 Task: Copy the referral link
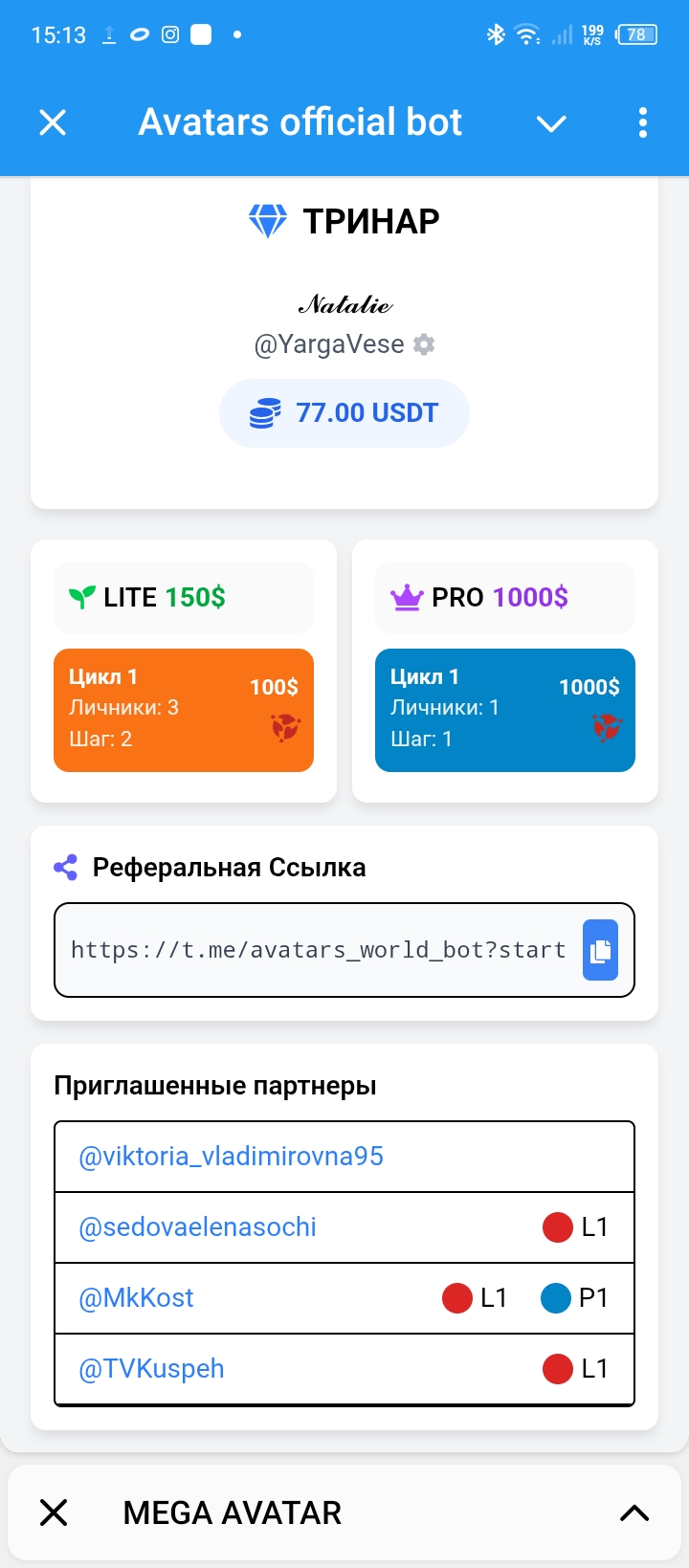[x=600, y=950]
